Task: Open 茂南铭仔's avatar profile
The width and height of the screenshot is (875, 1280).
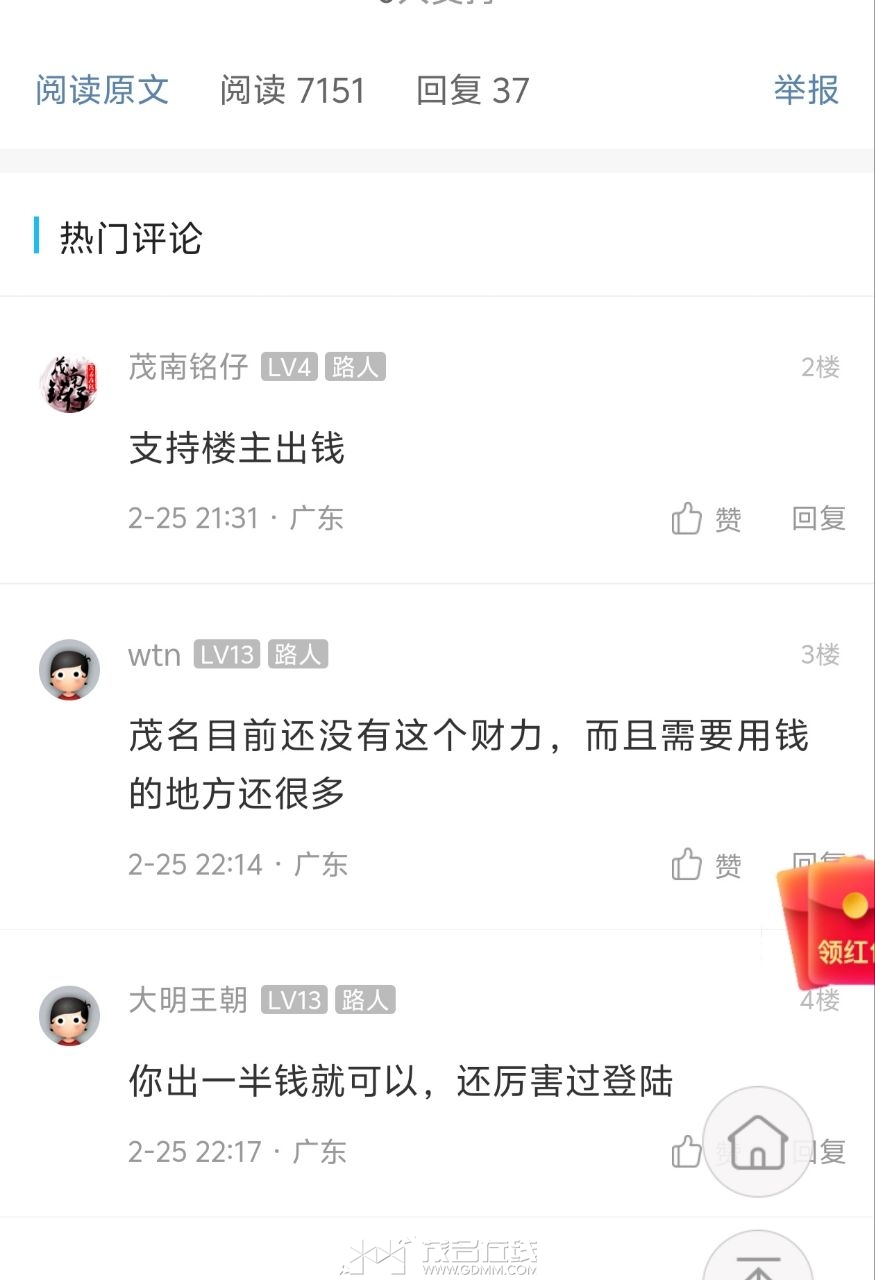Action: tap(69, 383)
